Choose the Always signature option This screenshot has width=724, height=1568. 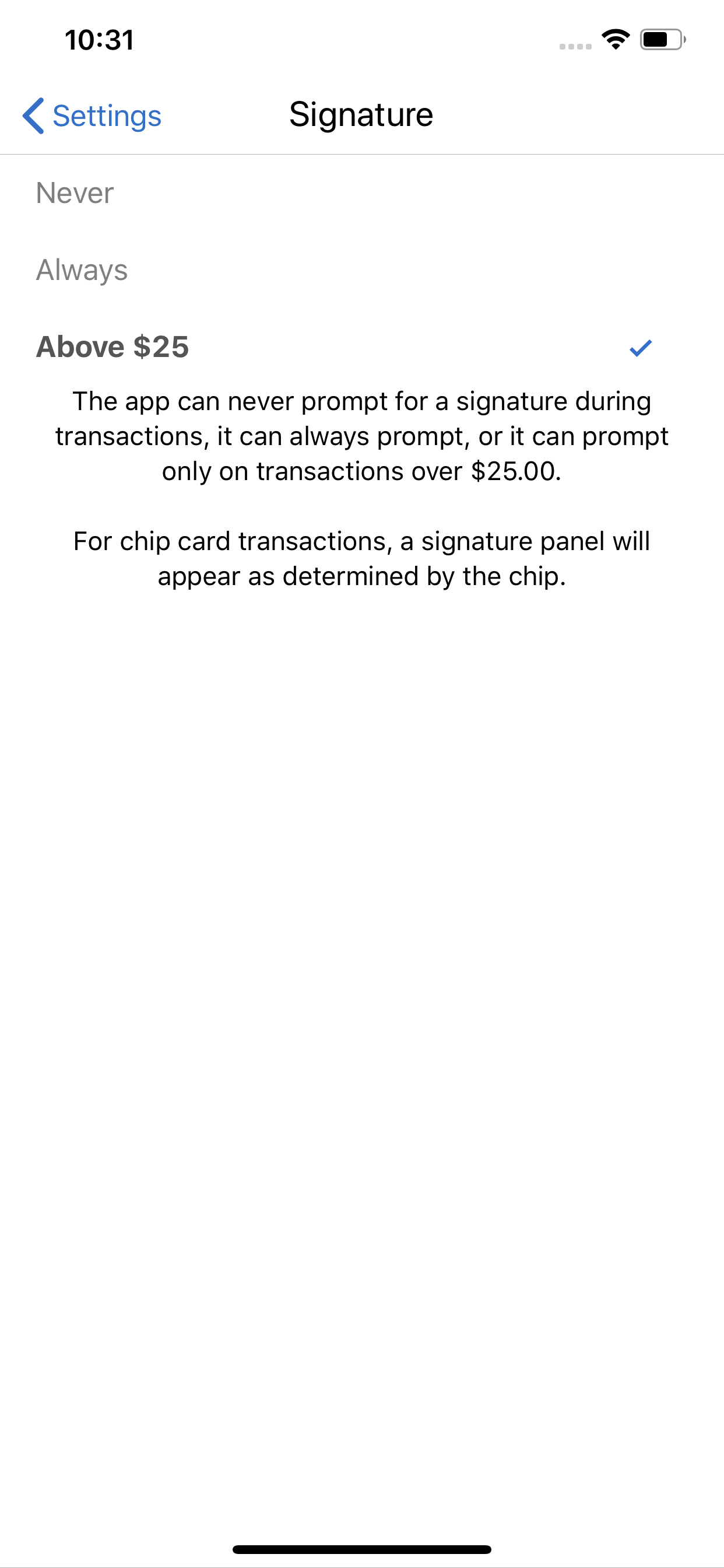coord(362,269)
